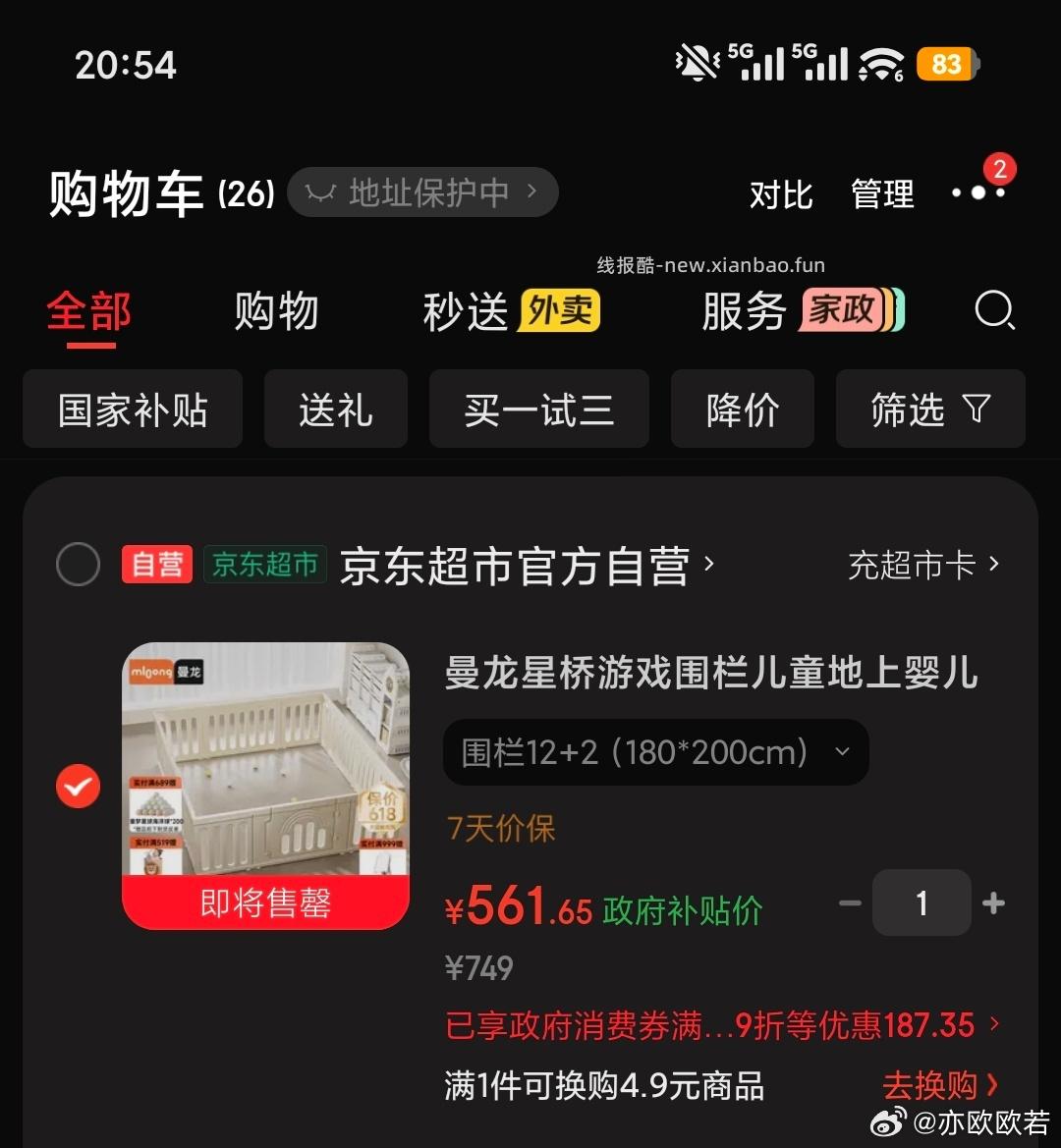Tap the battery indicator showing 83
Viewport: 1061px width, 1148px height.
coord(946,63)
